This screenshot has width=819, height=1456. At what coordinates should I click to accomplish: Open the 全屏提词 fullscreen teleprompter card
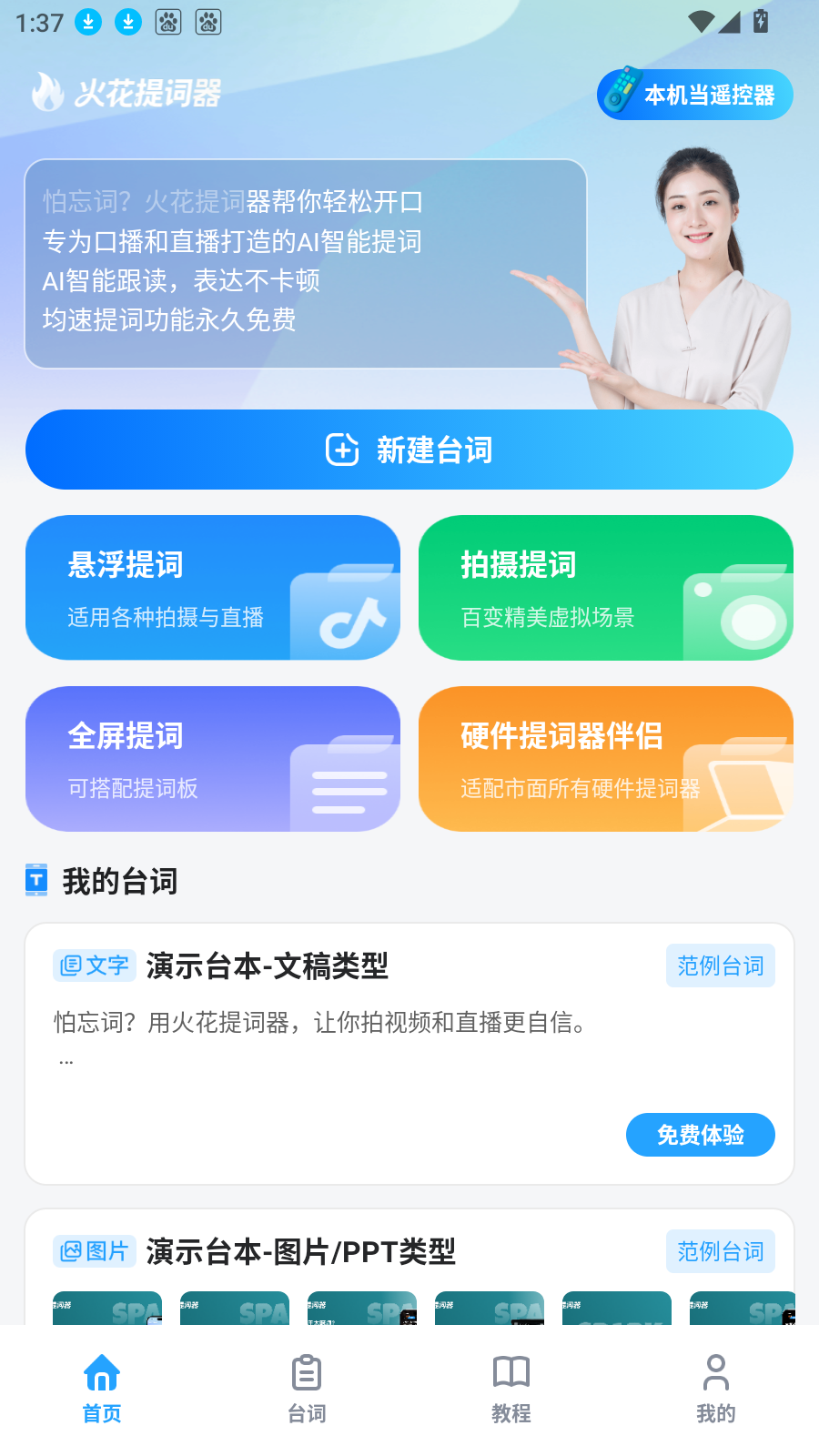point(213,759)
